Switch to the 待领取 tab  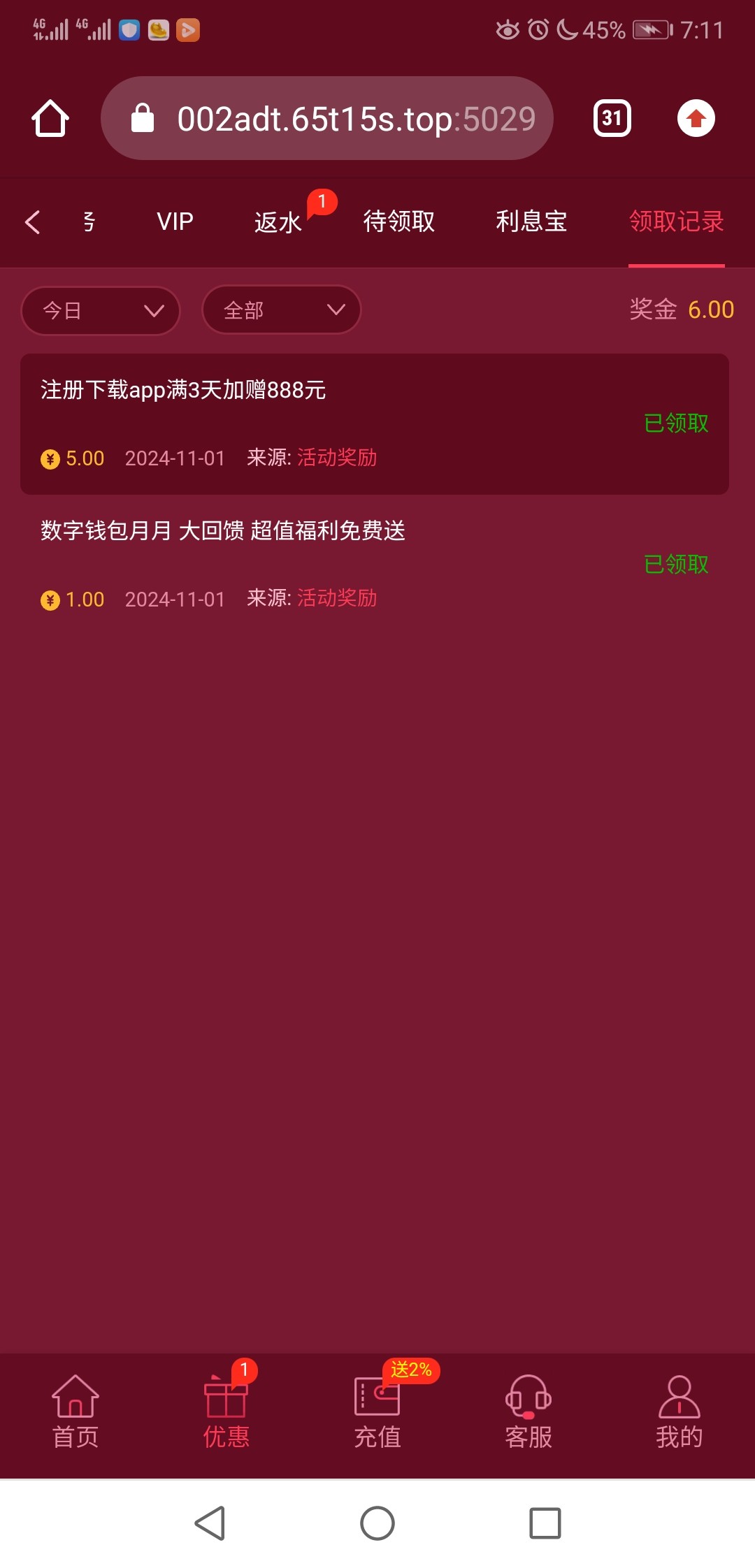(x=398, y=222)
